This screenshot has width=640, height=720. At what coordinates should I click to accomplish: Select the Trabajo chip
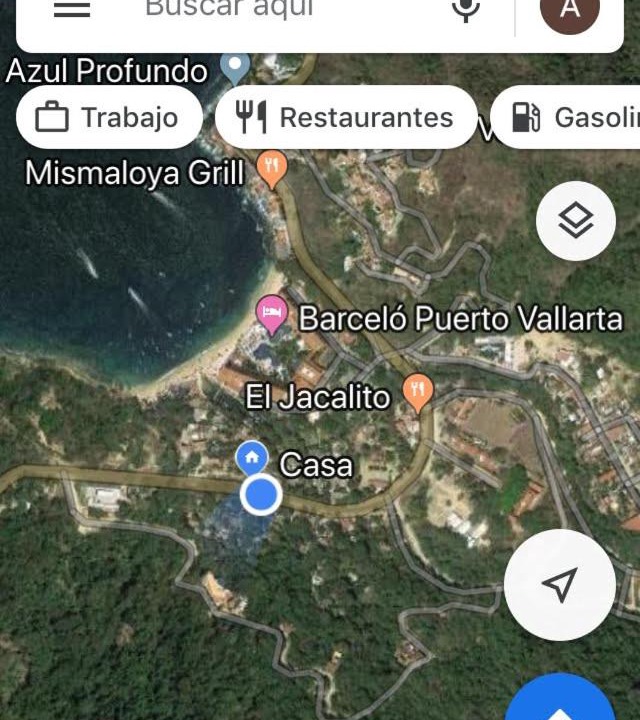coord(108,118)
